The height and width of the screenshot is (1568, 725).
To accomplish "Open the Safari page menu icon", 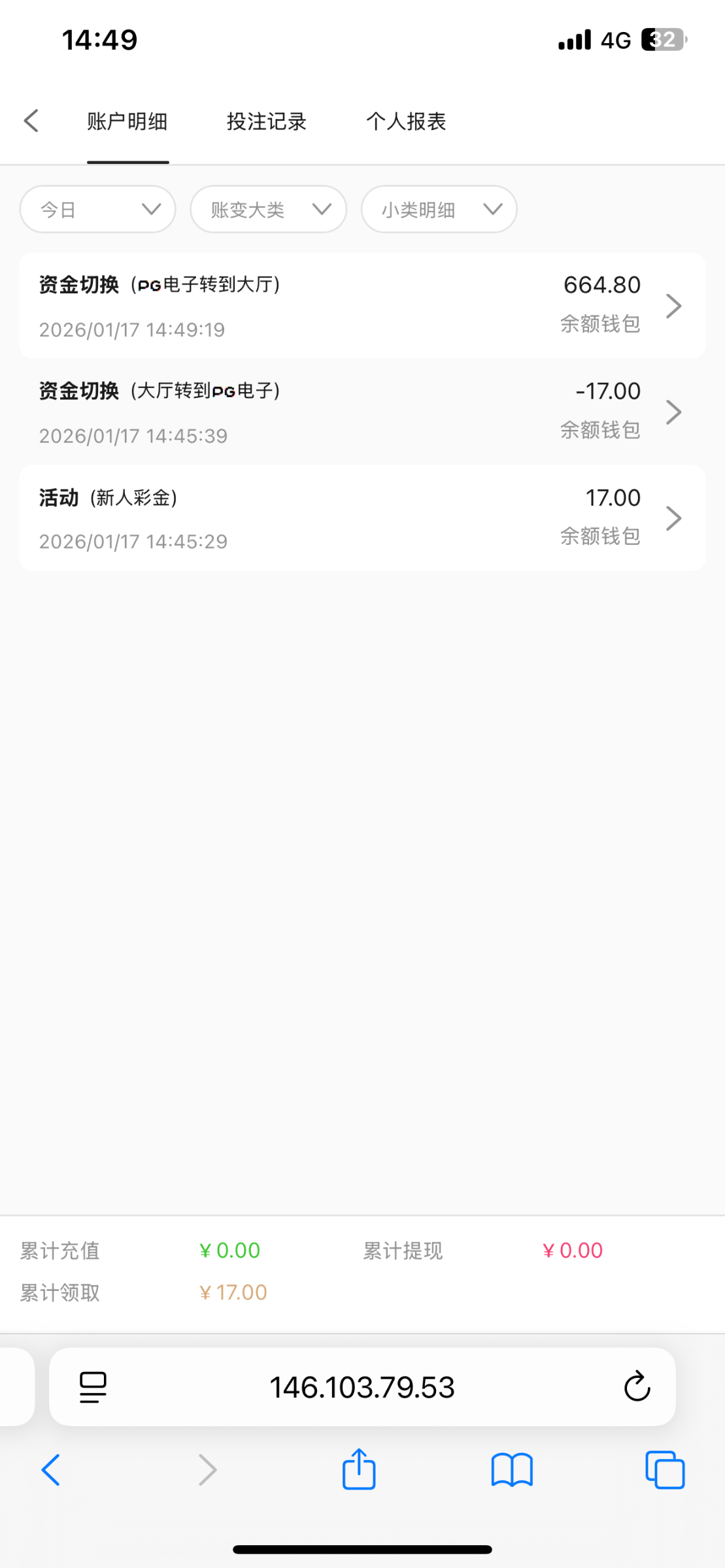I will (x=93, y=1387).
